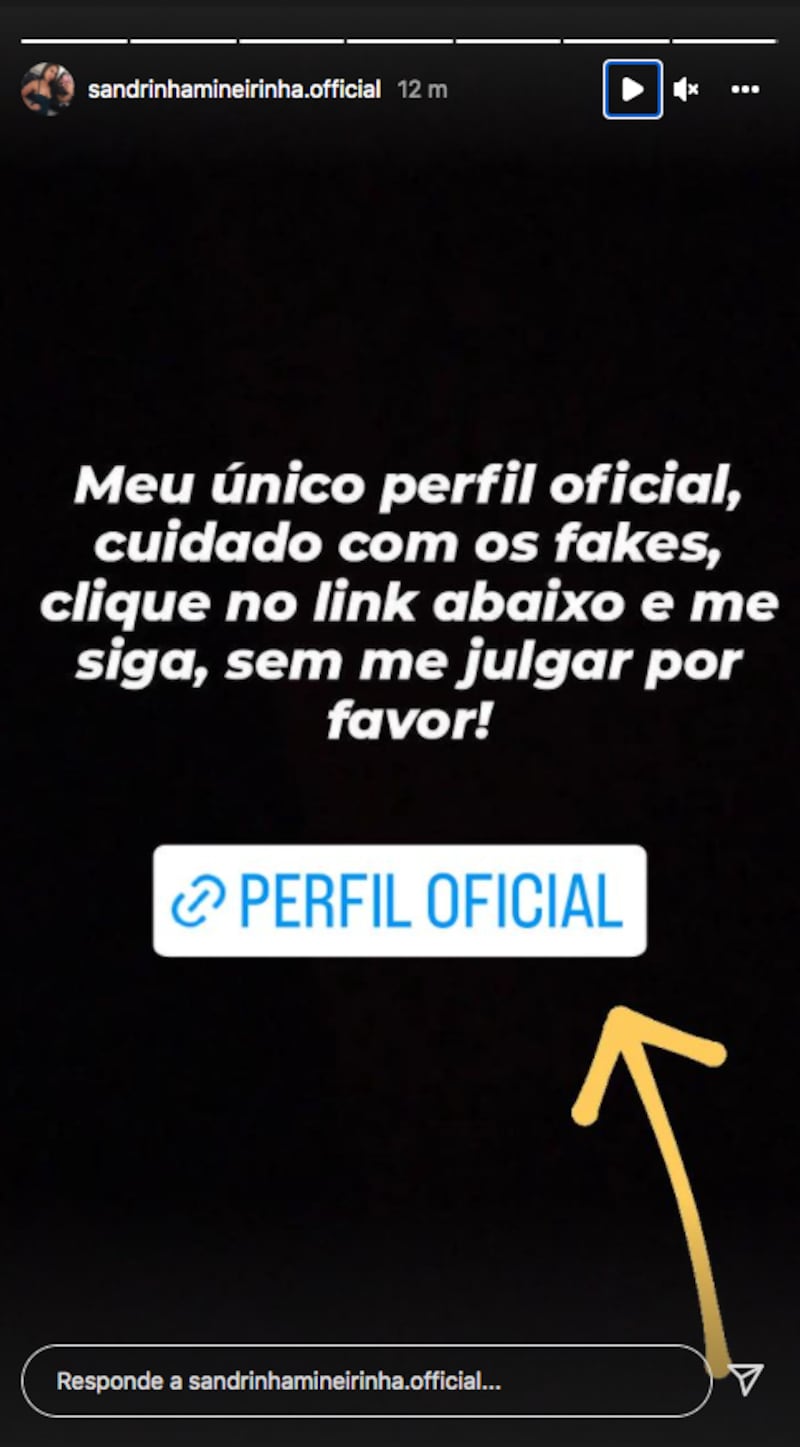Viewport: 800px width, 1447px height.
Task: Open sandrinhamineirinha.official profile picture
Action: click(x=47, y=90)
